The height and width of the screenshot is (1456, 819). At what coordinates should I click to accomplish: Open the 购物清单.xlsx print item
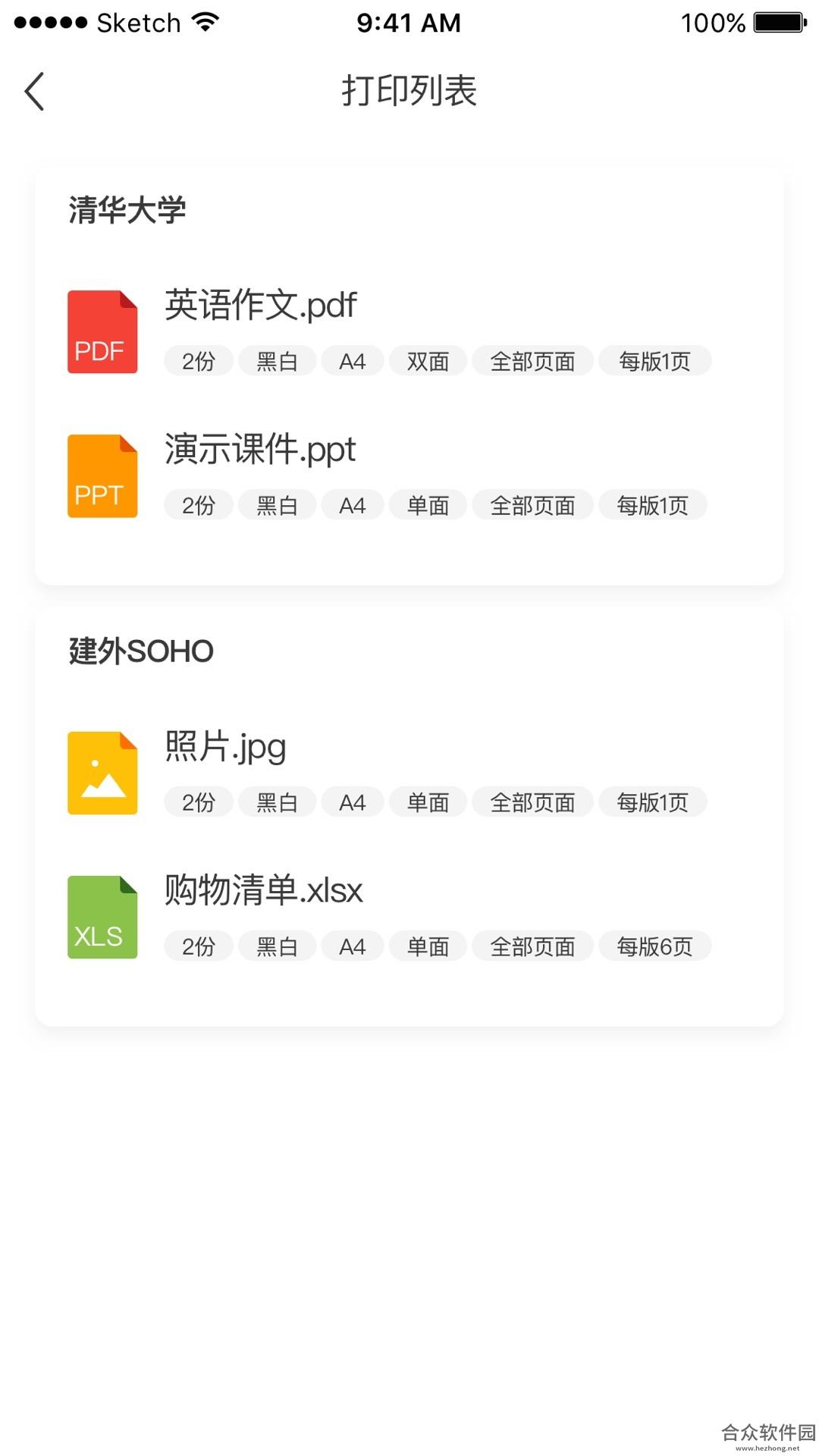pyautogui.click(x=409, y=917)
